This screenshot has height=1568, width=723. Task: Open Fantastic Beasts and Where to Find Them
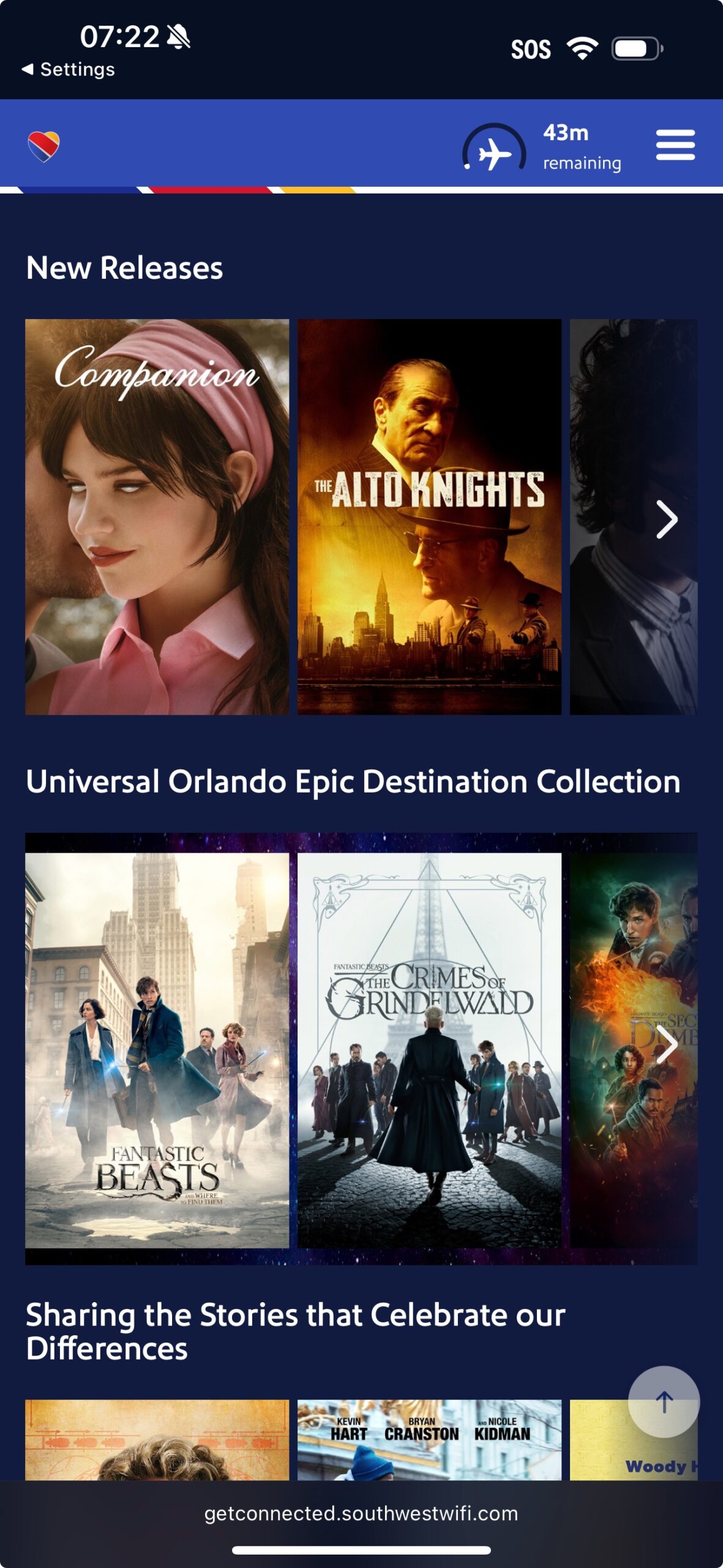pyautogui.click(x=157, y=1050)
